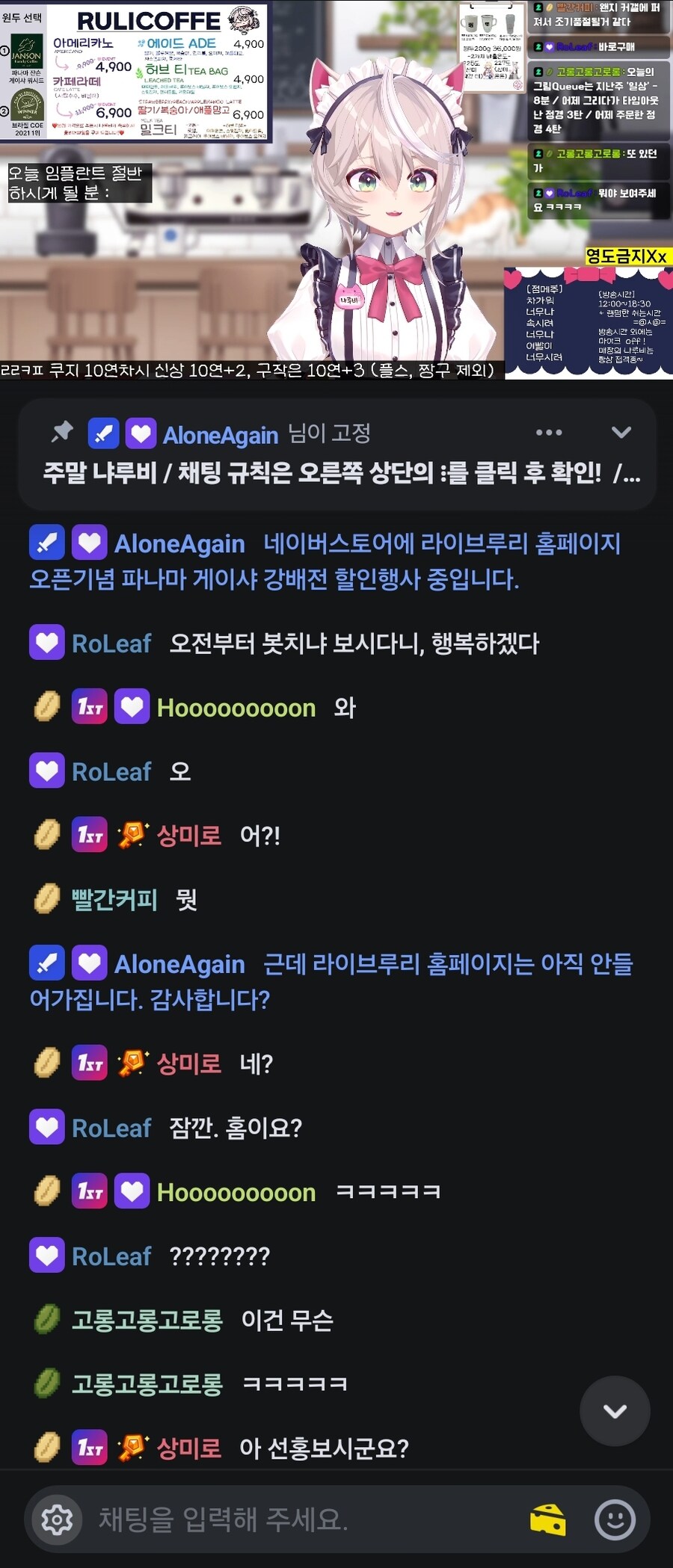Click the pink 1st badge next to Hoooooooooon
This screenshot has height=1568, width=673.
click(x=89, y=706)
